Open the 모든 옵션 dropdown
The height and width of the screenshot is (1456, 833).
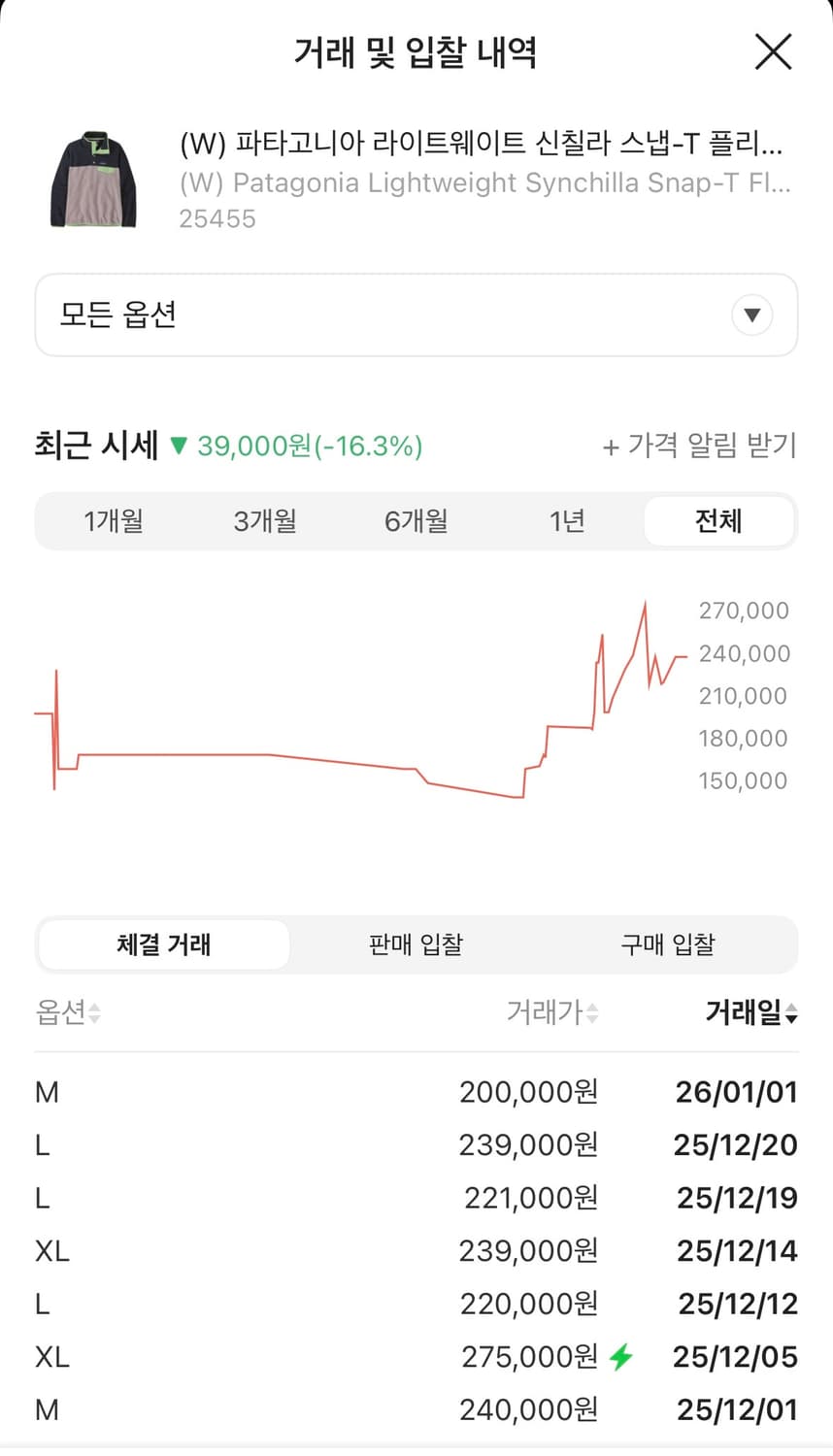click(416, 315)
